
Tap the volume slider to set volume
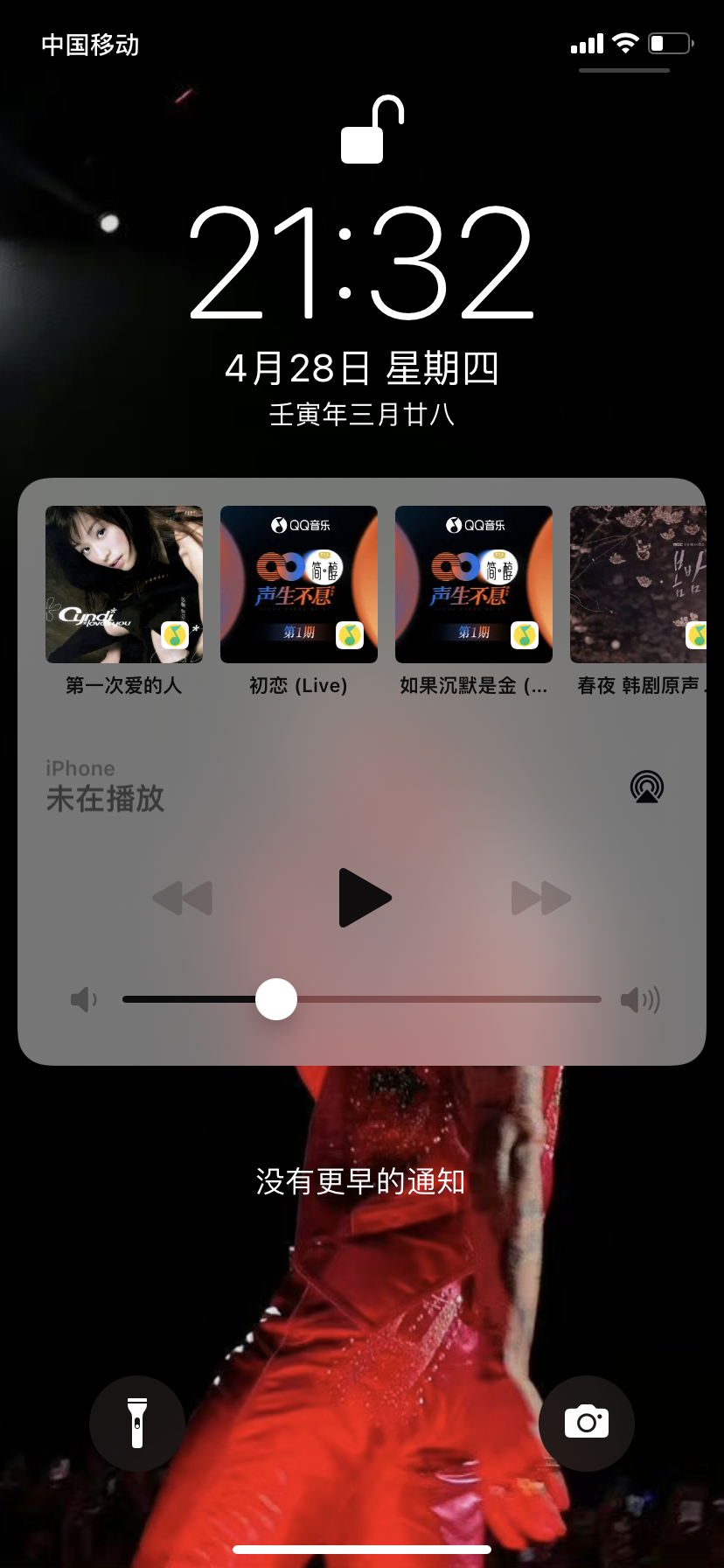coord(362,999)
